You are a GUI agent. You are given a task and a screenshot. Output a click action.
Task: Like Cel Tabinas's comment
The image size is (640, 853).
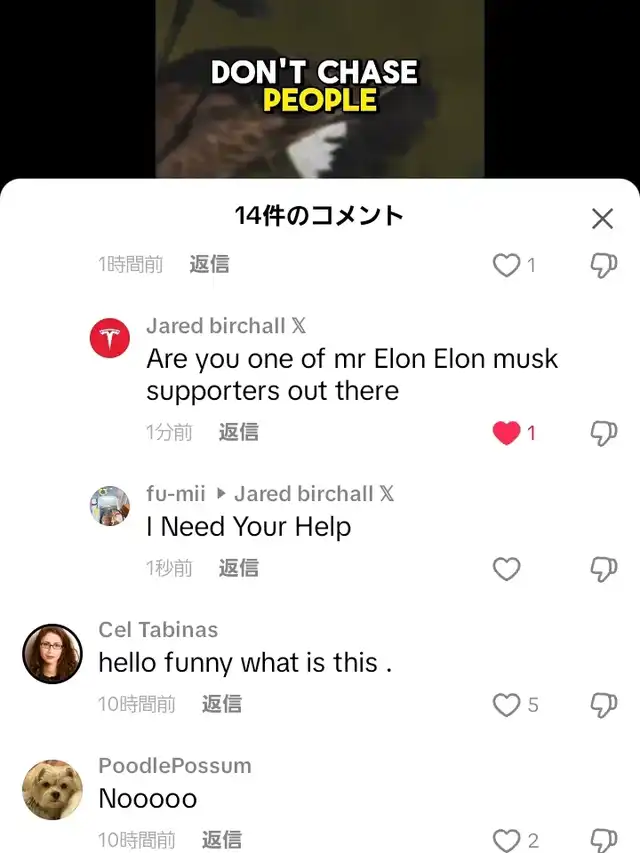(506, 705)
